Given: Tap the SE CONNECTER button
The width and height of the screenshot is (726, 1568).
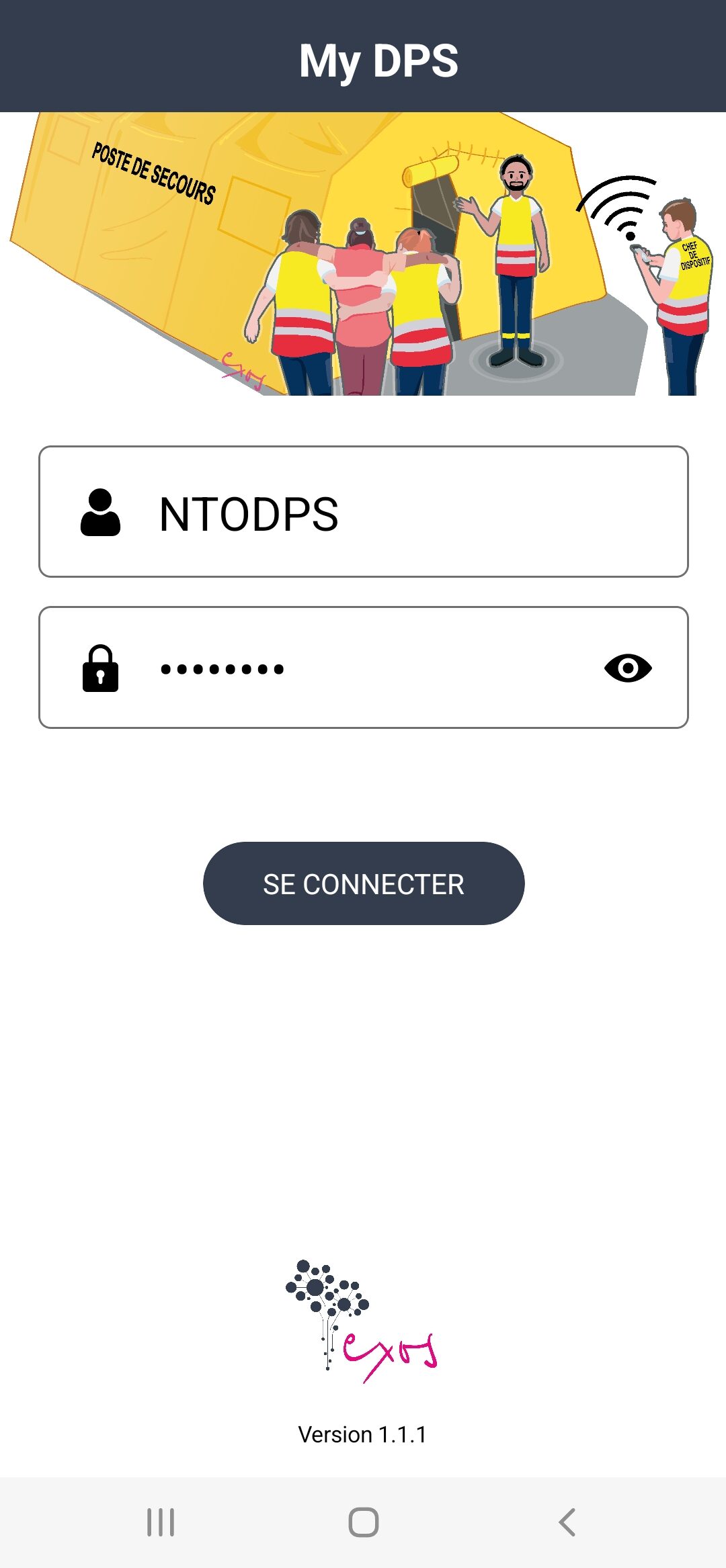Looking at the screenshot, I should click(x=364, y=883).
